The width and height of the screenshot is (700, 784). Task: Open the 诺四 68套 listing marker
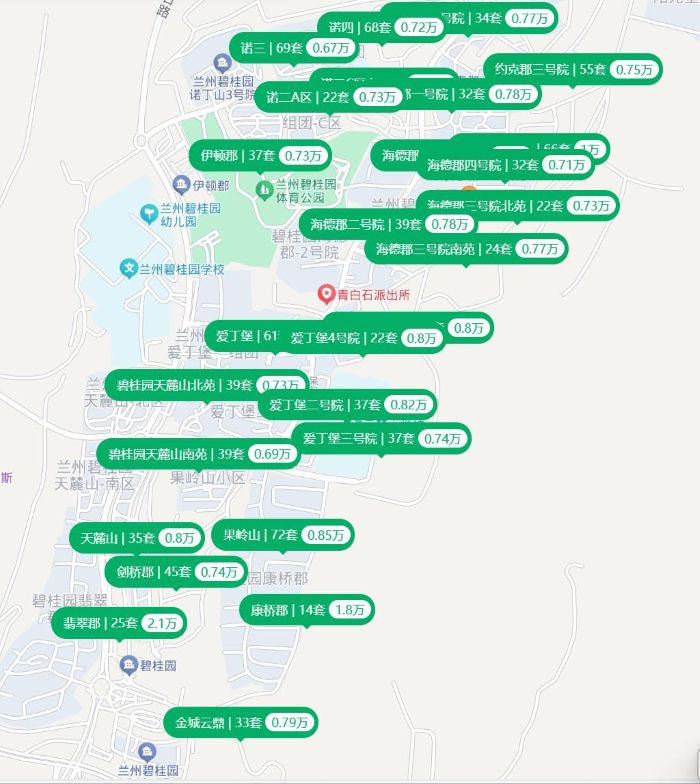coord(360,28)
